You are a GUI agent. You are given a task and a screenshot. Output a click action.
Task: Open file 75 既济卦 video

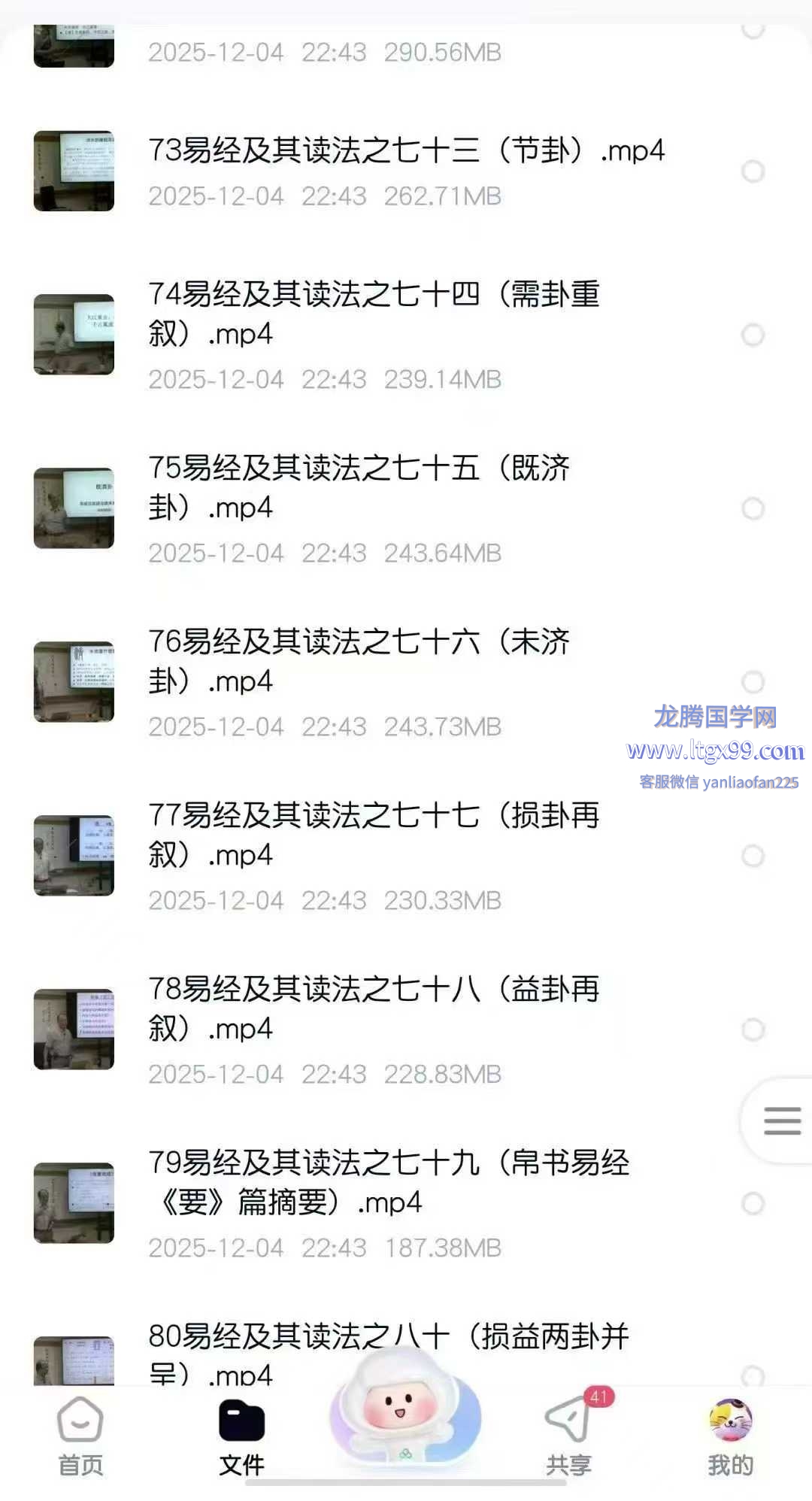tap(359, 487)
